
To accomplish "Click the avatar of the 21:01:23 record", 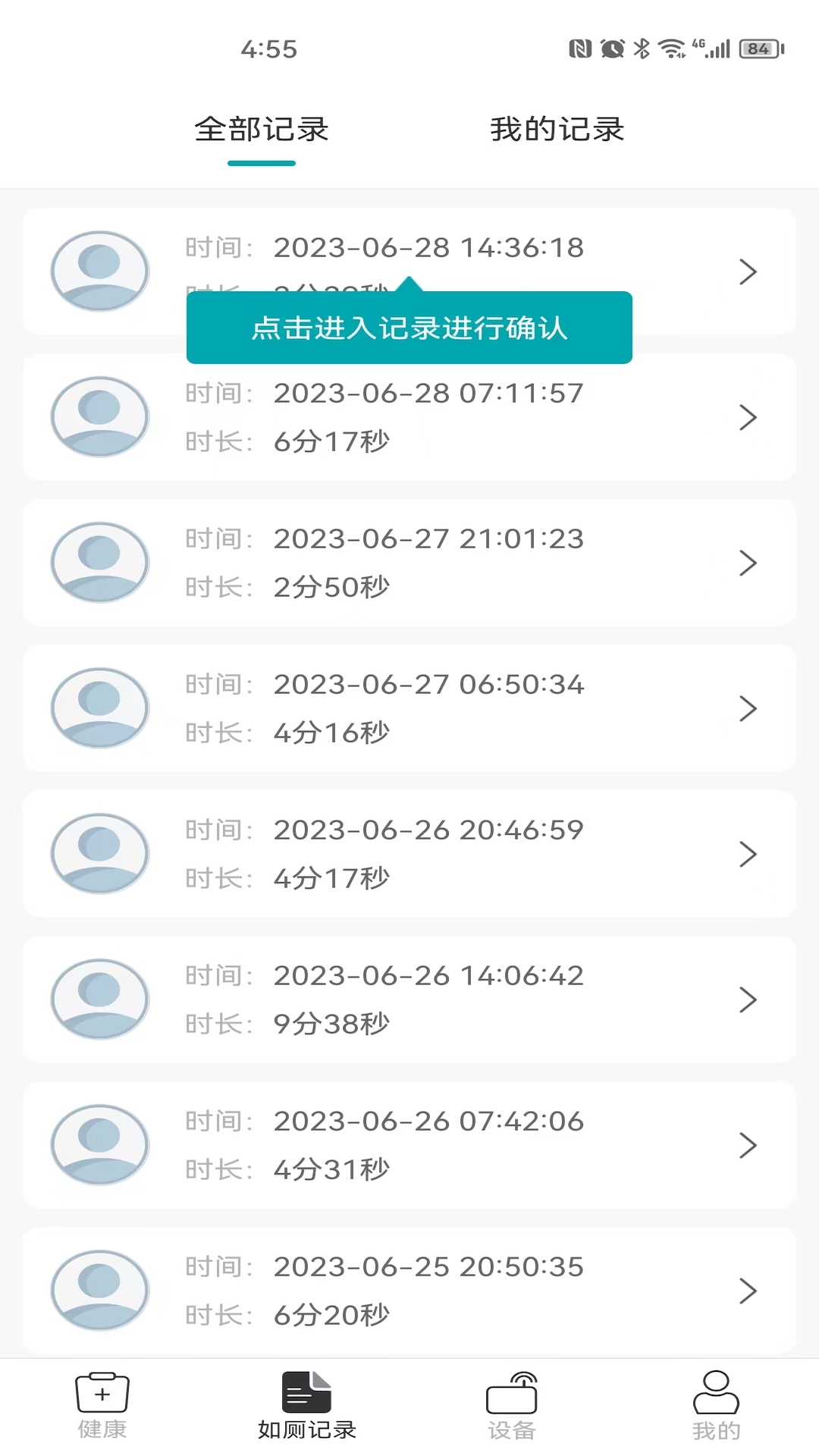I will (99, 562).
